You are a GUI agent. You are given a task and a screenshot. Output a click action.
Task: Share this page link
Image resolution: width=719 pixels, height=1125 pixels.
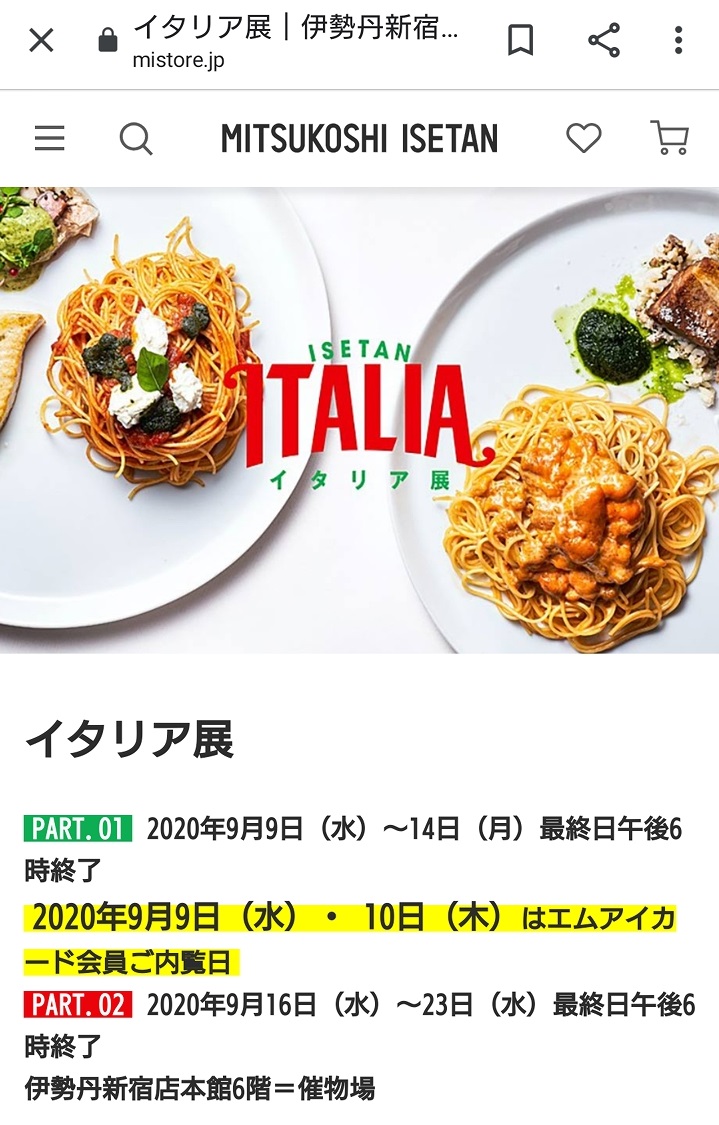(x=603, y=41)
